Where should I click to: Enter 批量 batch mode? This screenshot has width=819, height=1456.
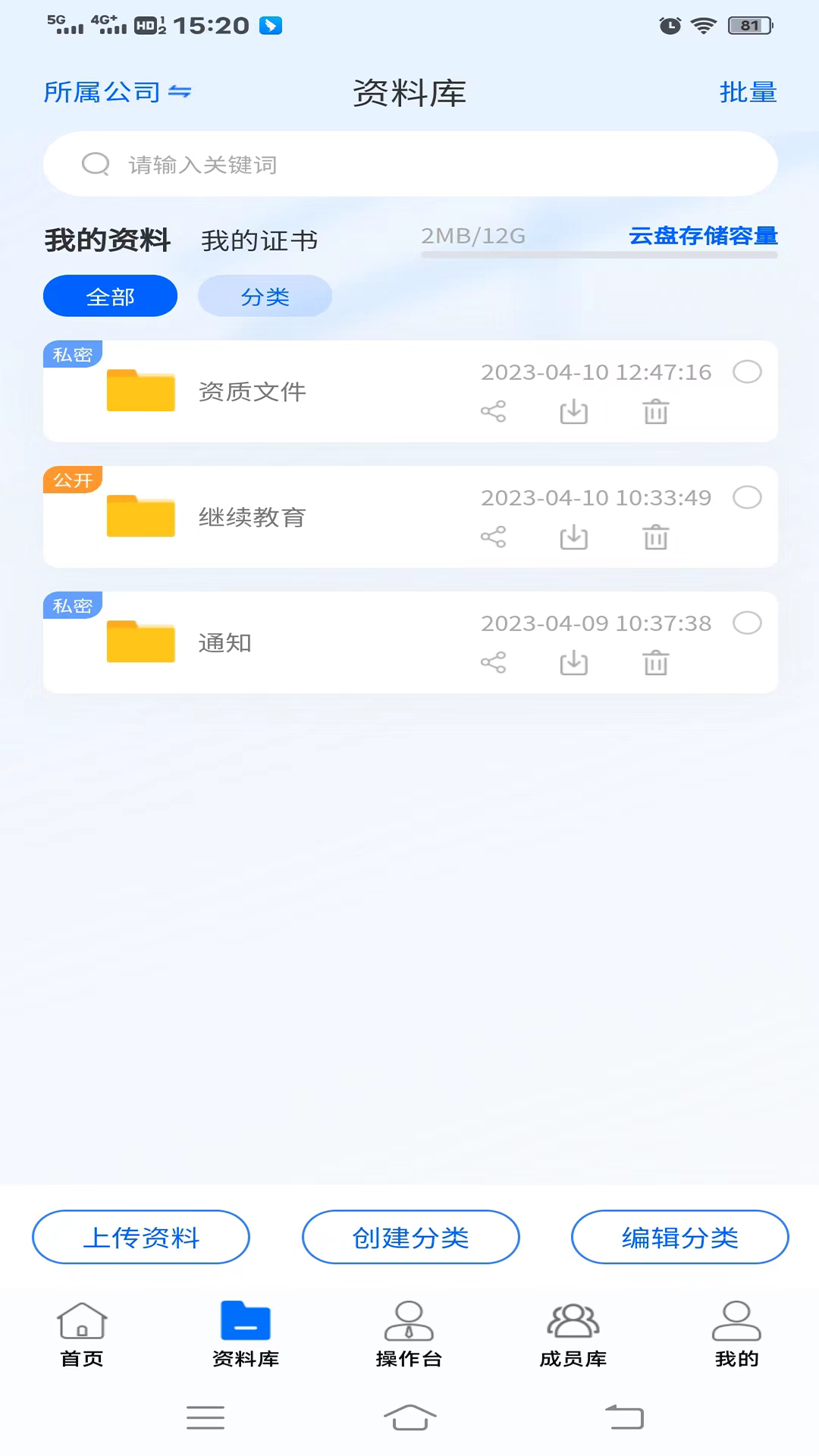pos(748,92)
